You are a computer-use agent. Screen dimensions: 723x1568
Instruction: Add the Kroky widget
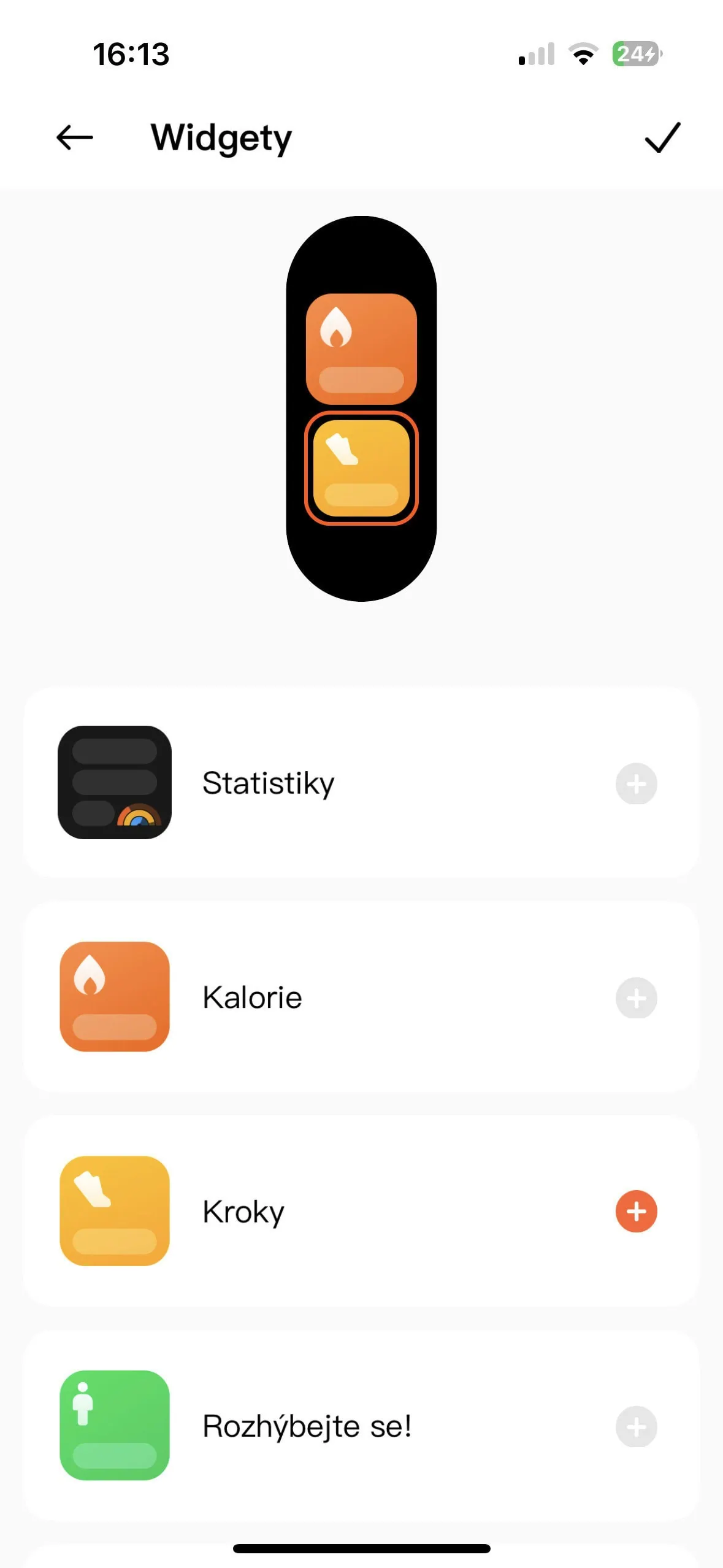636,1212
